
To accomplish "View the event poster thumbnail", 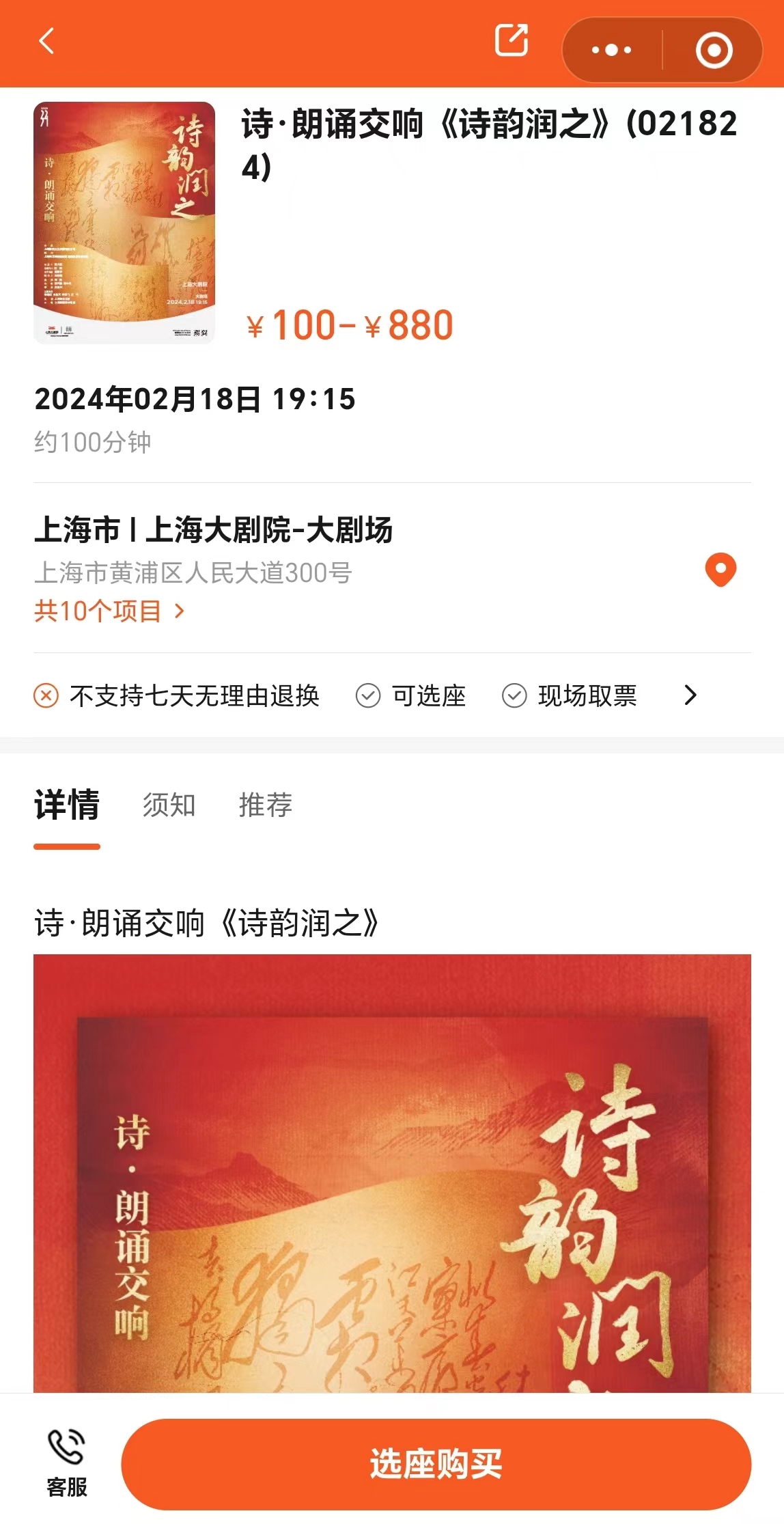I will [124, 223].
